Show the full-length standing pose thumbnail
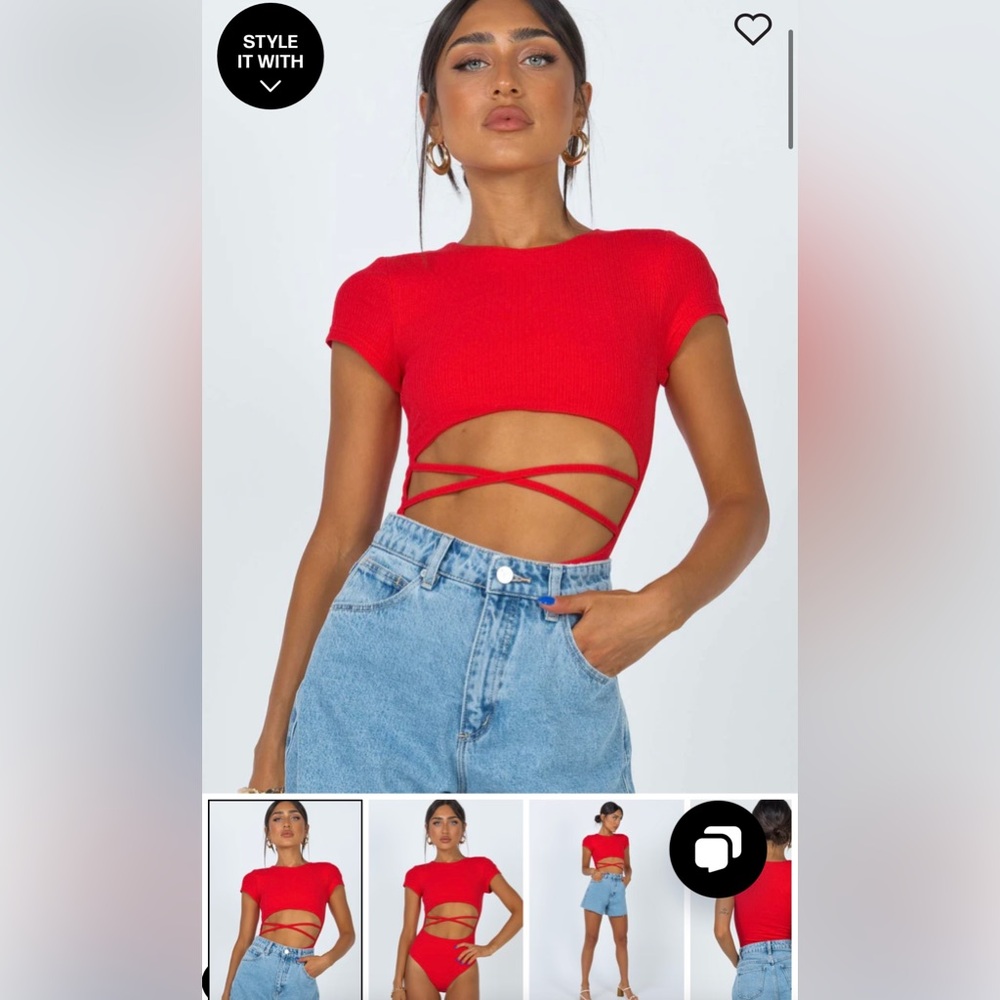Image resolution: width=1000 pixels, height=1000 pixels. (x=605, y=898)
